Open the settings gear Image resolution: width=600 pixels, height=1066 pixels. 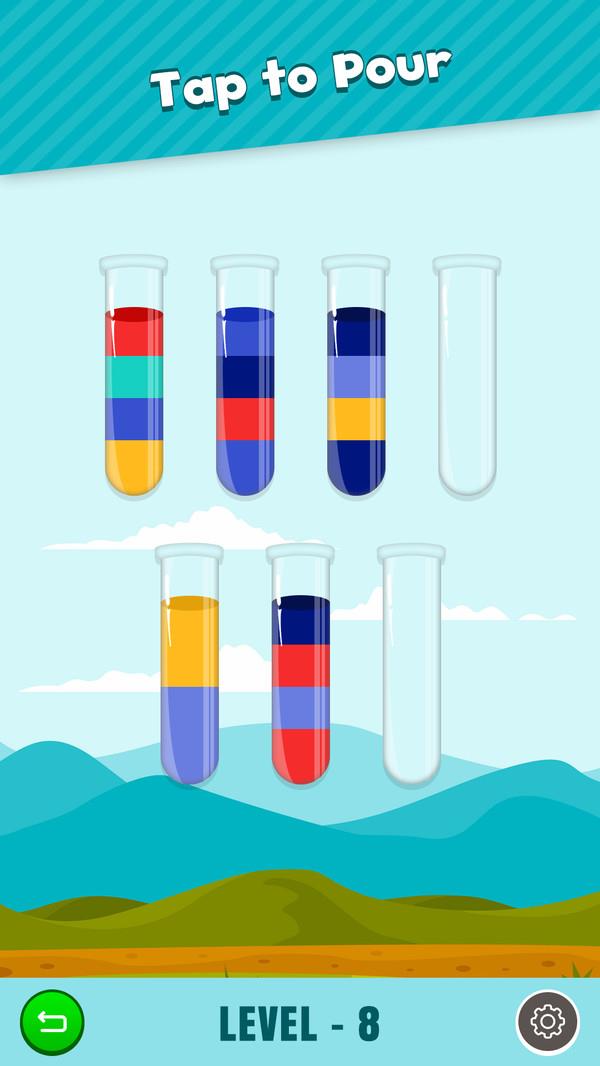click(x=547, y=1022)
